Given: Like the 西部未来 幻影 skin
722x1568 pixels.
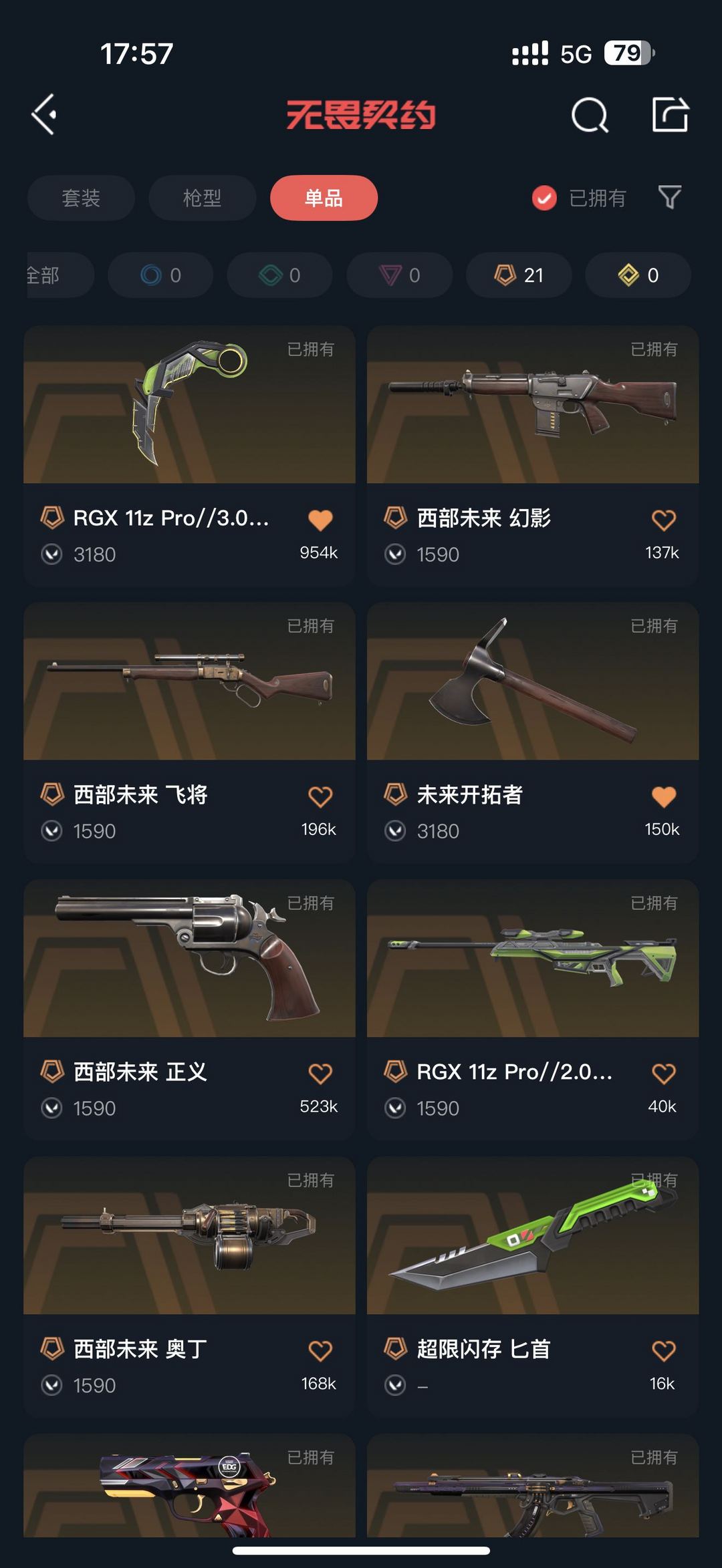Looking at the screenshot, I should [x=663, y=520].
